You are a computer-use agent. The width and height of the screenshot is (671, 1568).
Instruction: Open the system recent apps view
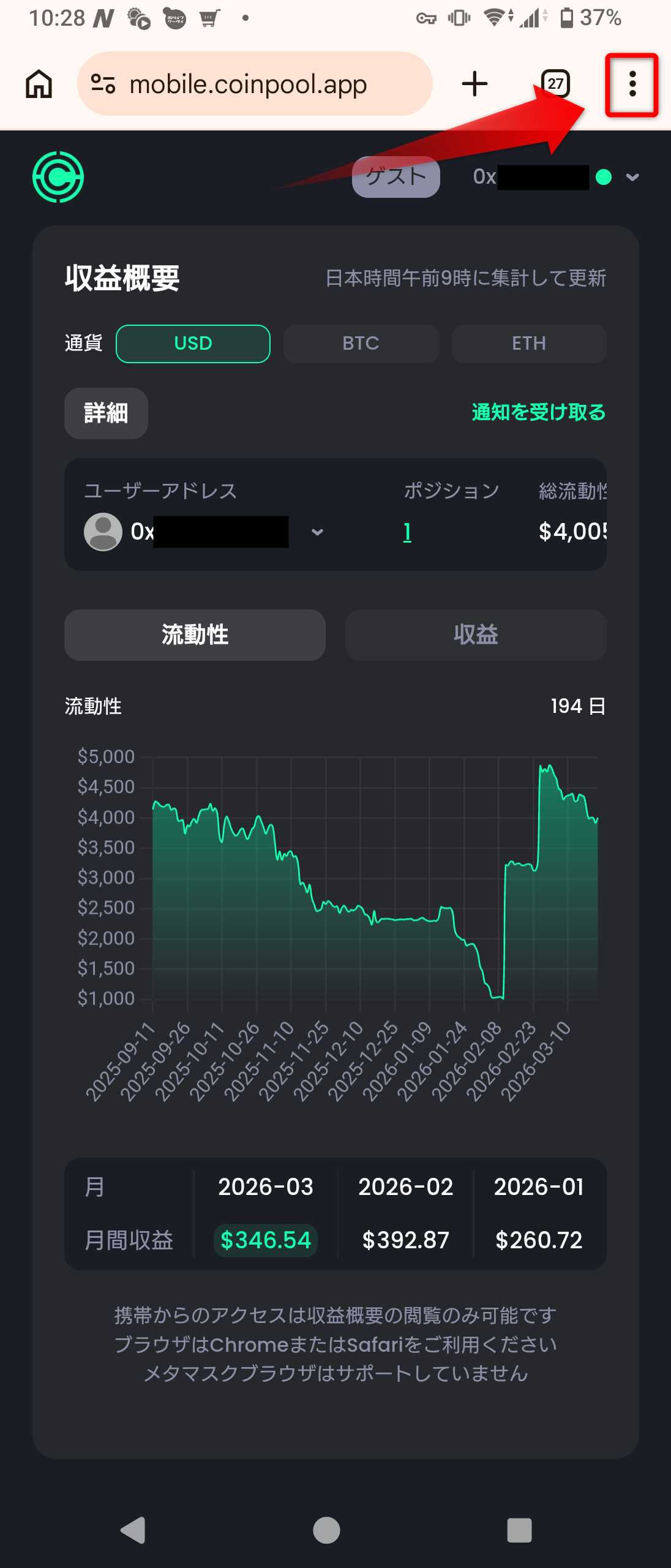click(519, 1530)
